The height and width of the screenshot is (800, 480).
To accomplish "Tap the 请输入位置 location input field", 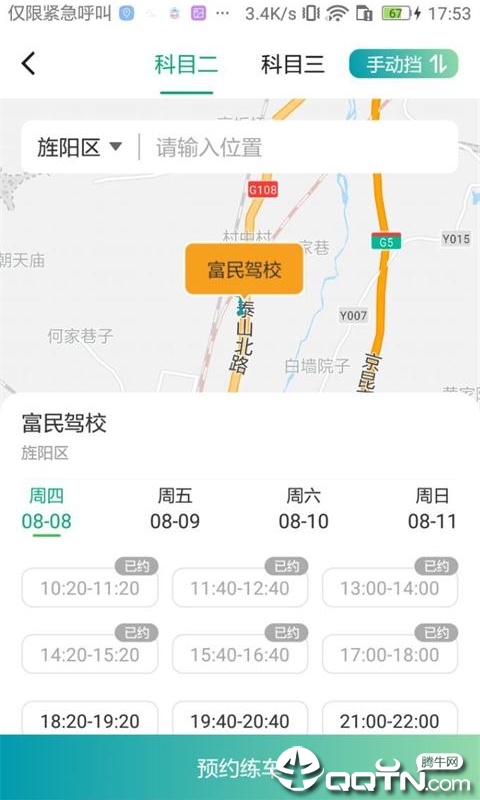I will [301, 147].
